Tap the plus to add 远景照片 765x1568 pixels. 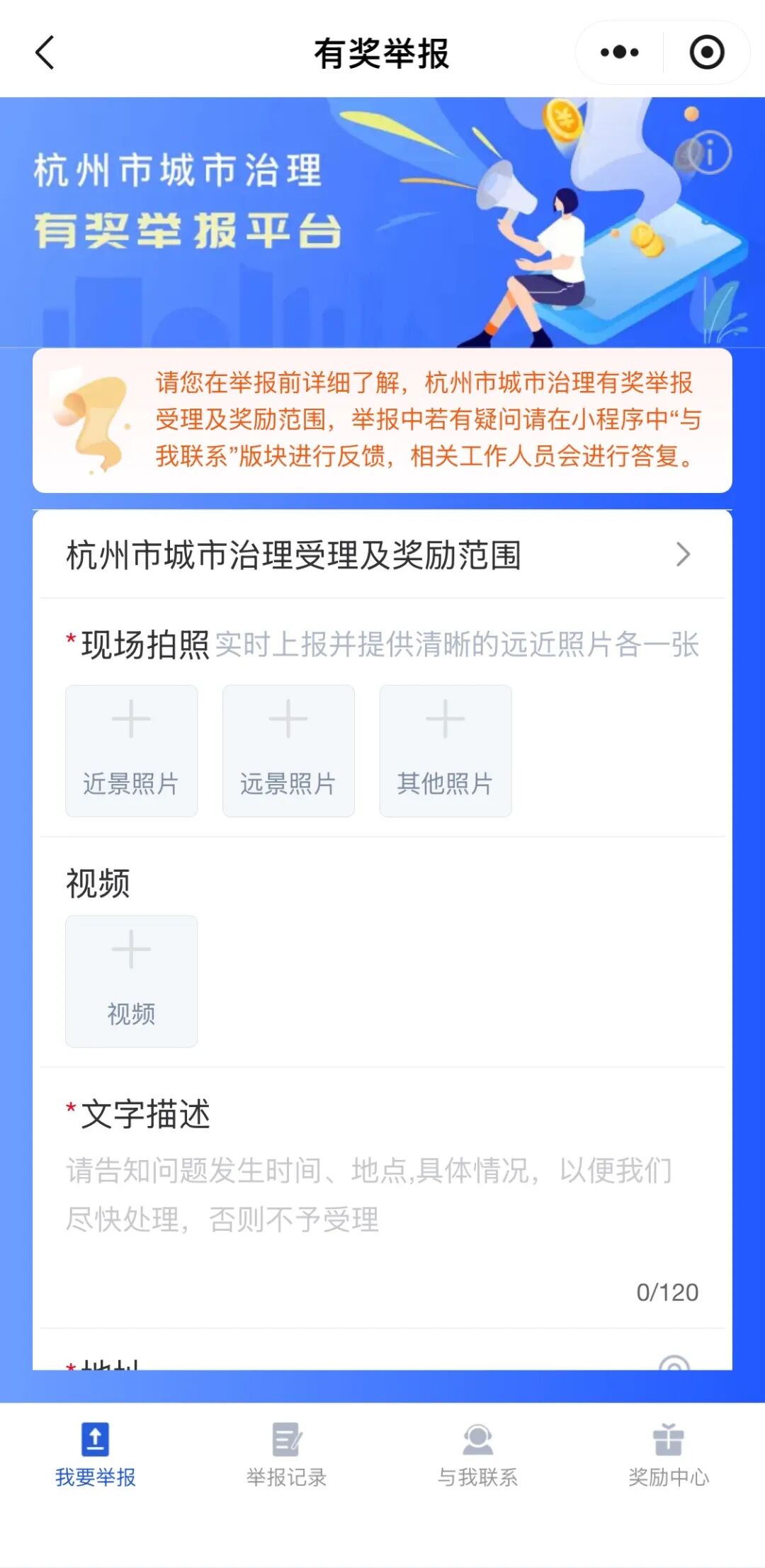point(288,719)
